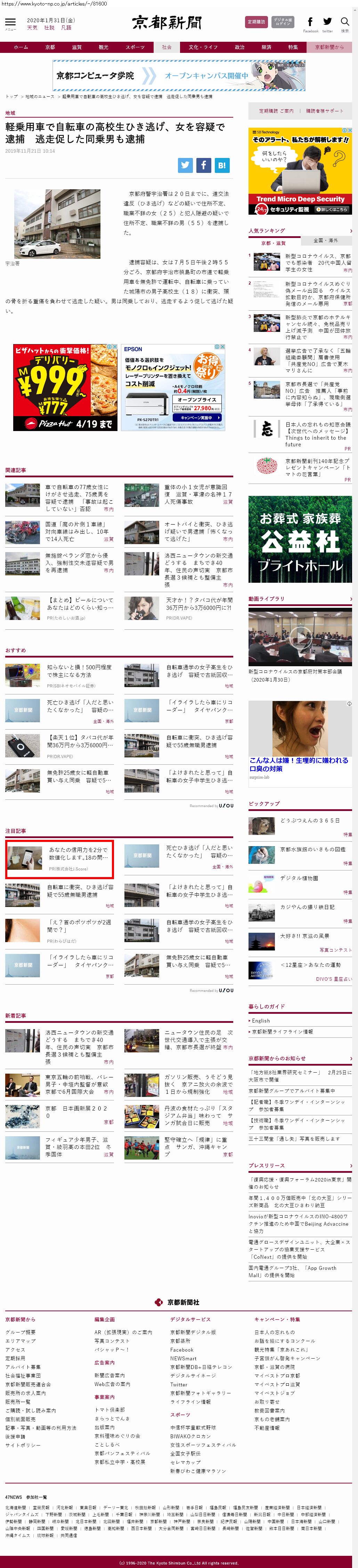
Task: Open the hamburger menu
Action: (10, 23)
